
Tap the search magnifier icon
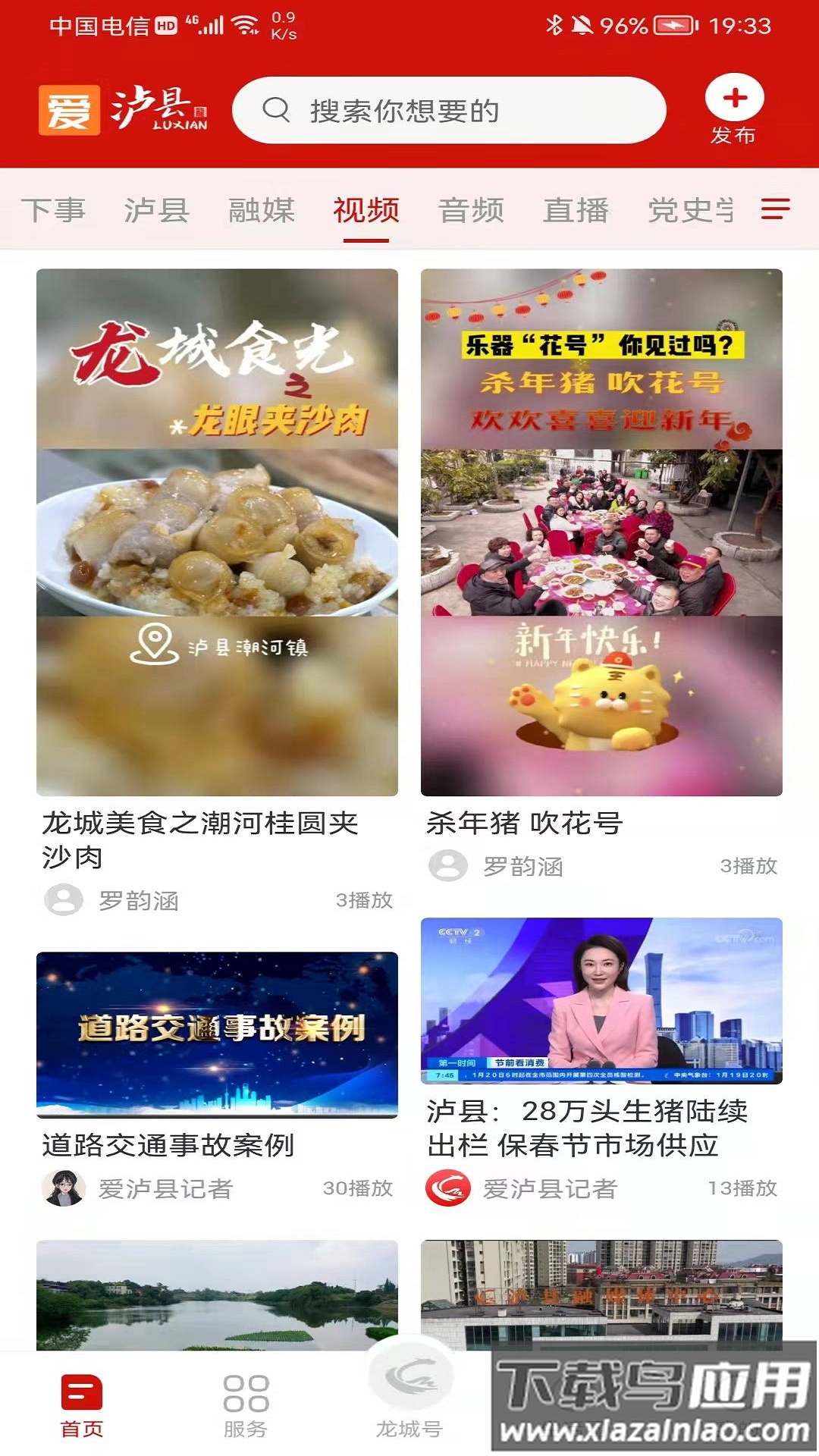click(x=278, y=111)
